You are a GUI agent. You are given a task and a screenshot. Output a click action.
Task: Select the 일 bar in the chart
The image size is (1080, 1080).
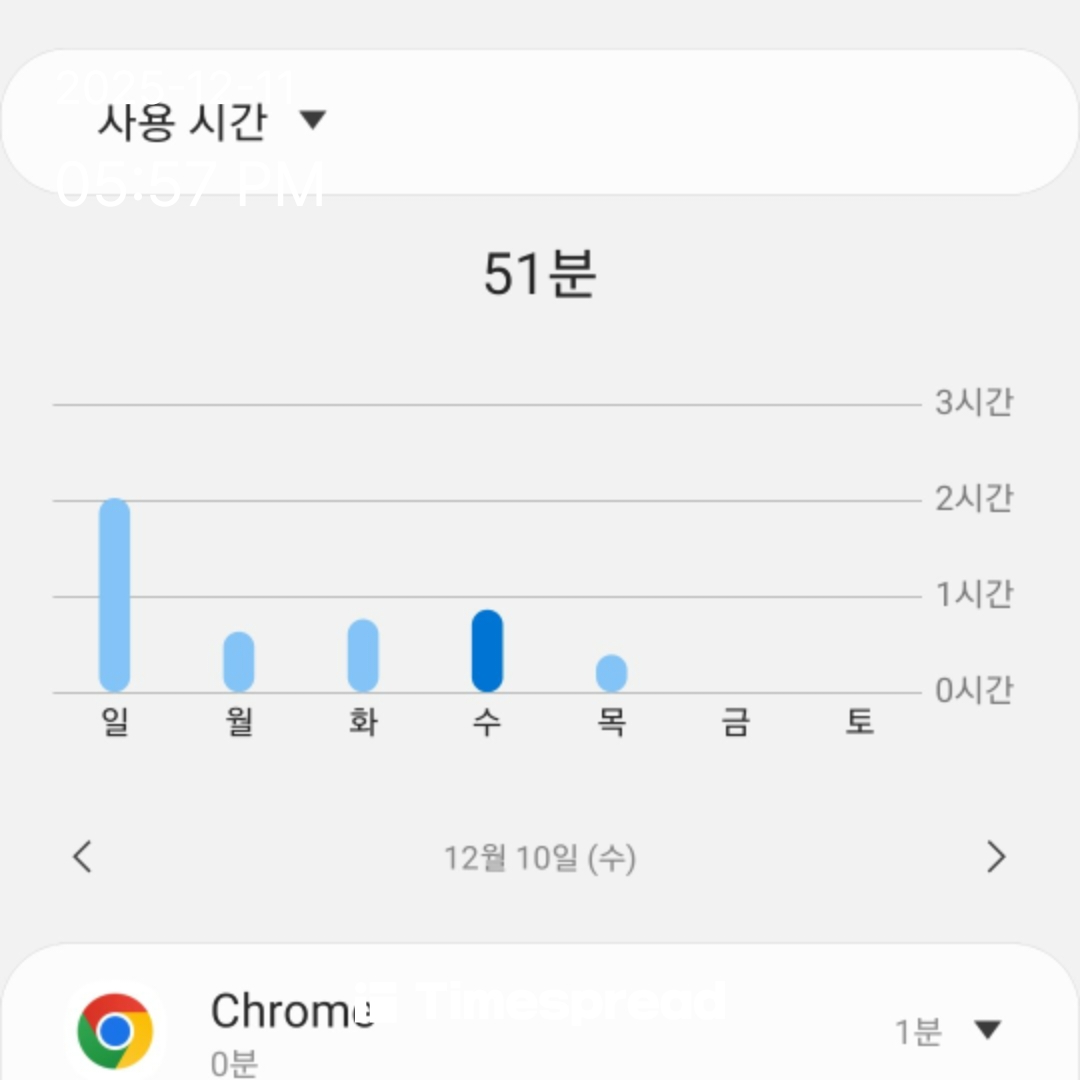tap(114, 595)
